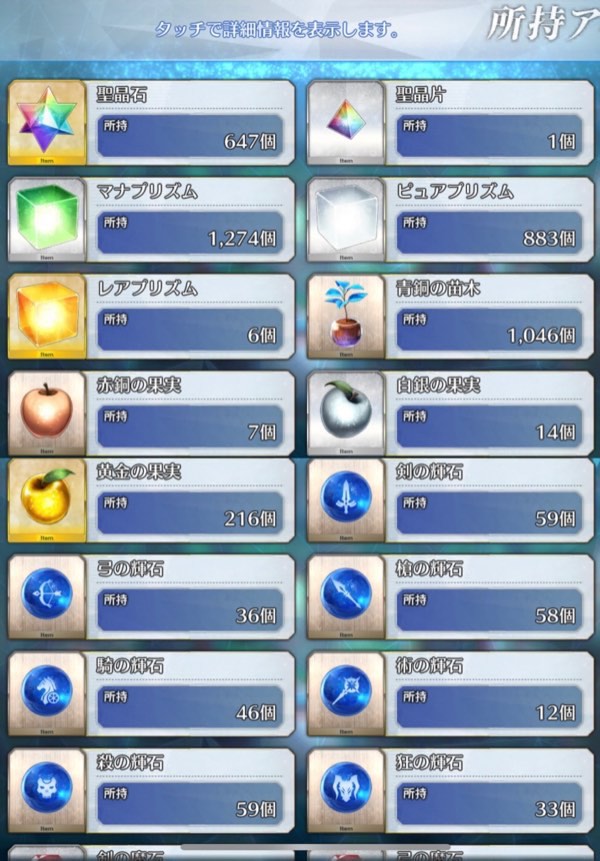Image resolution: width=600 pixels, height=861 pixels.
Task: Open 青銅の苗木 item info
Action: [x=450, y=316]
